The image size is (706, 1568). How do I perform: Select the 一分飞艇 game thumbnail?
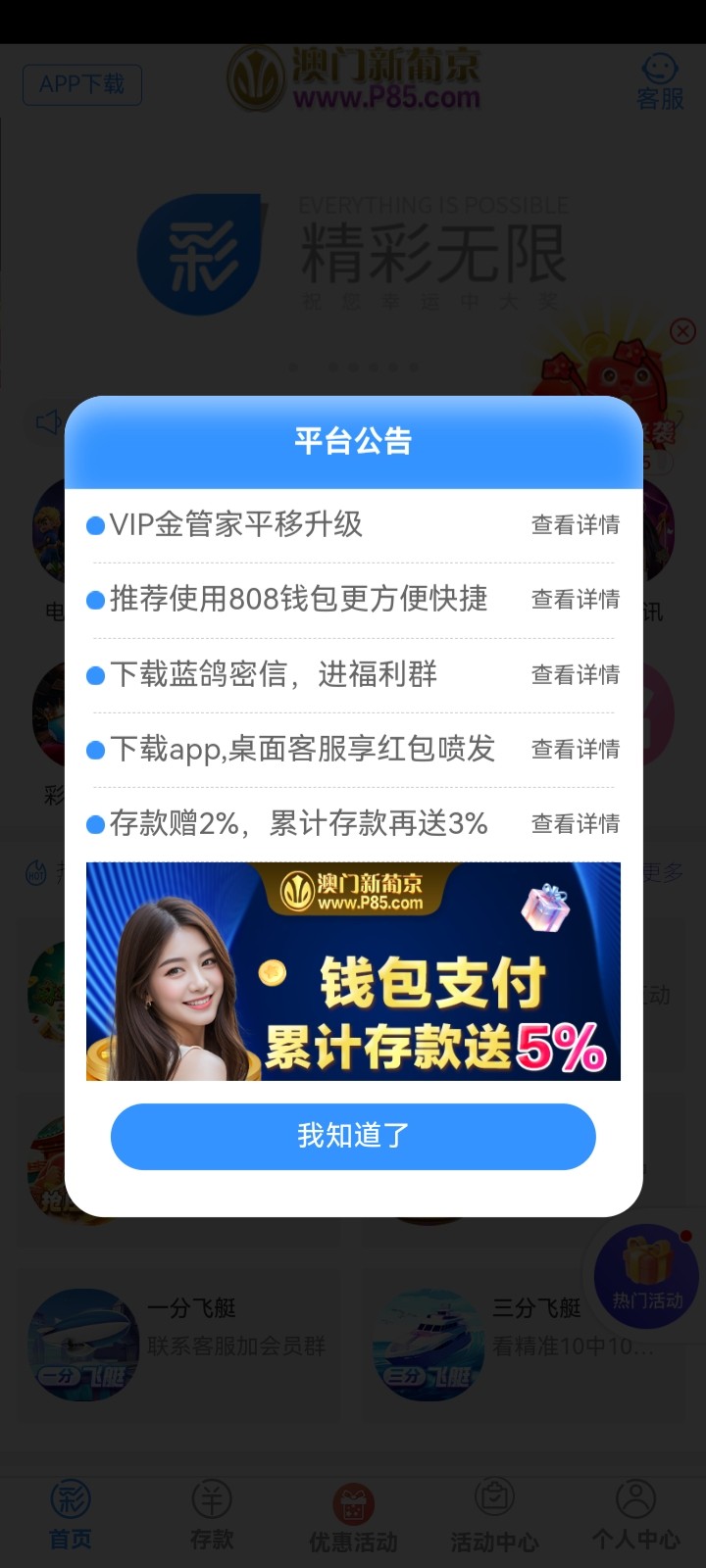(x=83, y=1343)
